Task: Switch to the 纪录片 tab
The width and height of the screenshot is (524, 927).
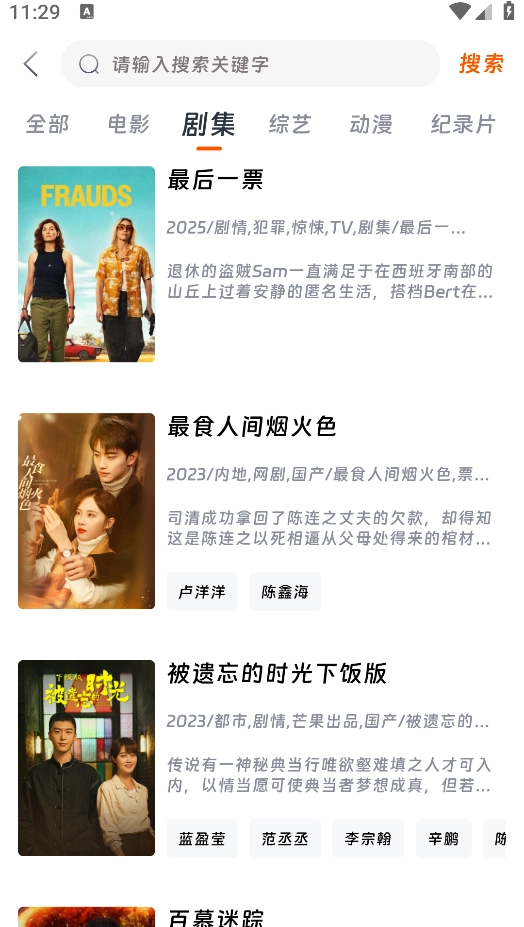Action: tap(462, 124)
